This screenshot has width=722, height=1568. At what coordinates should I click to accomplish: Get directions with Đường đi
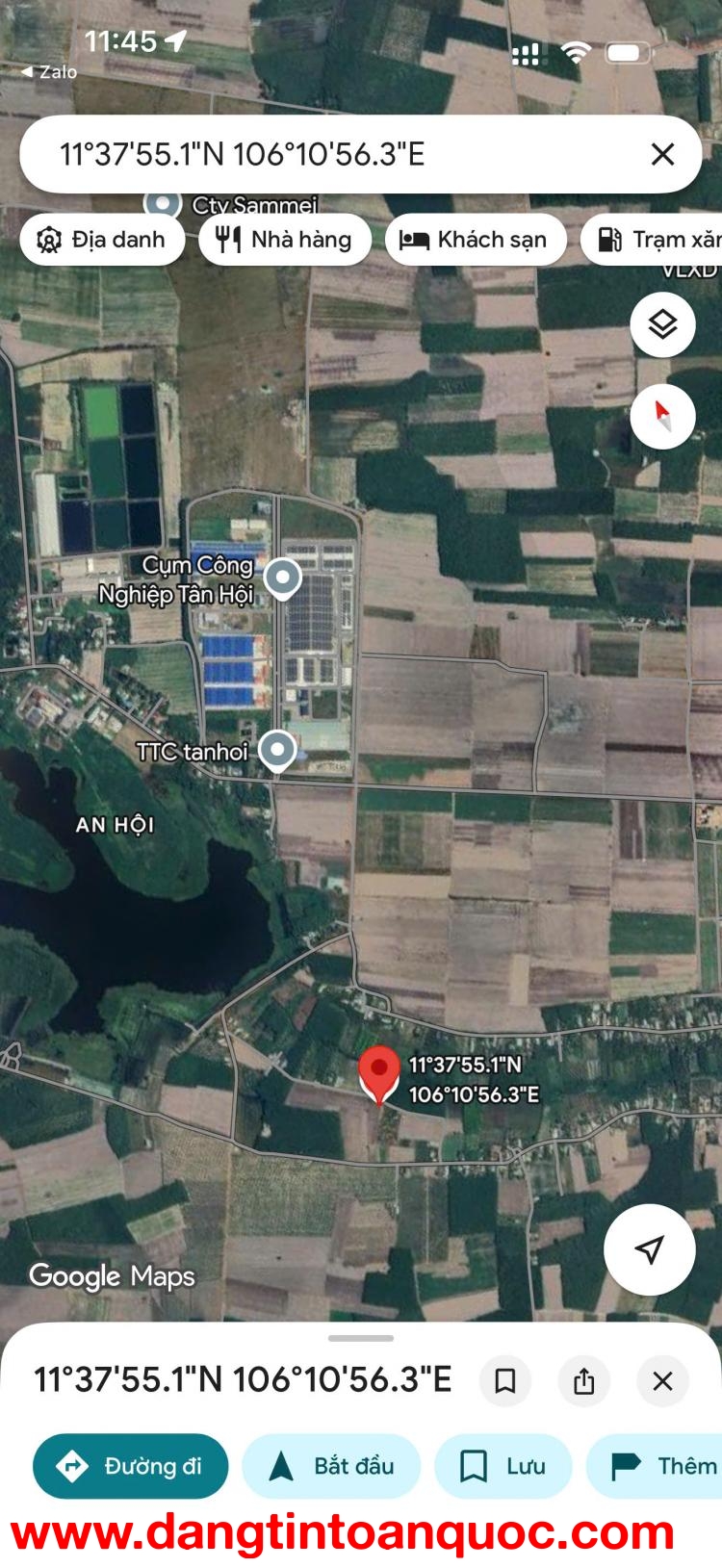pyautogui.click(x=131, y=1466)
